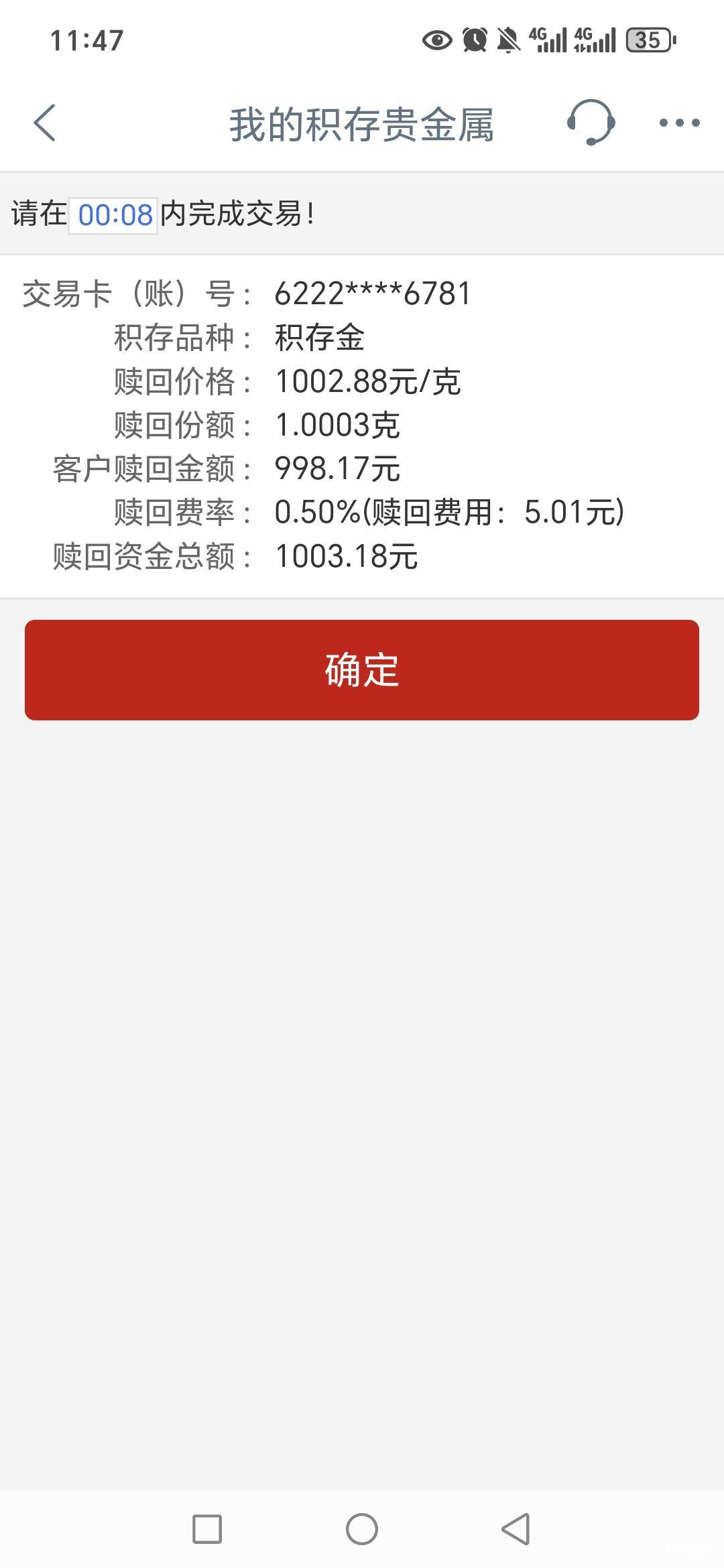Confirm redemption with the 确定 button
The image size is (724, 1568).
click(362, 670)
